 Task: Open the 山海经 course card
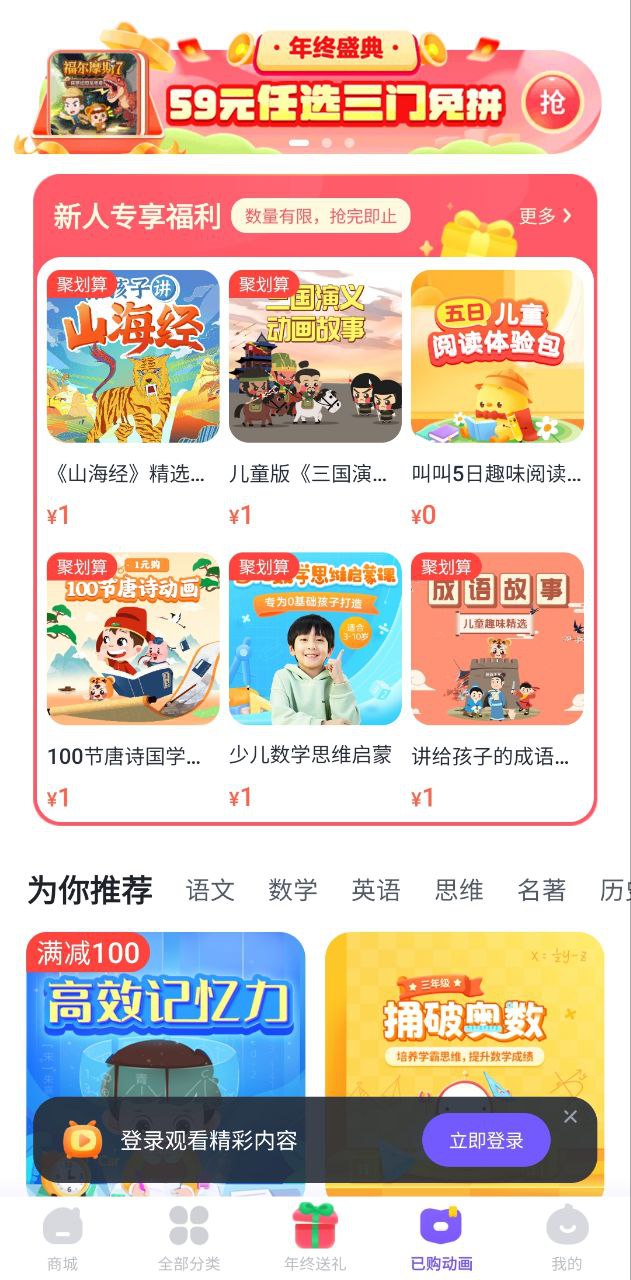133,357
